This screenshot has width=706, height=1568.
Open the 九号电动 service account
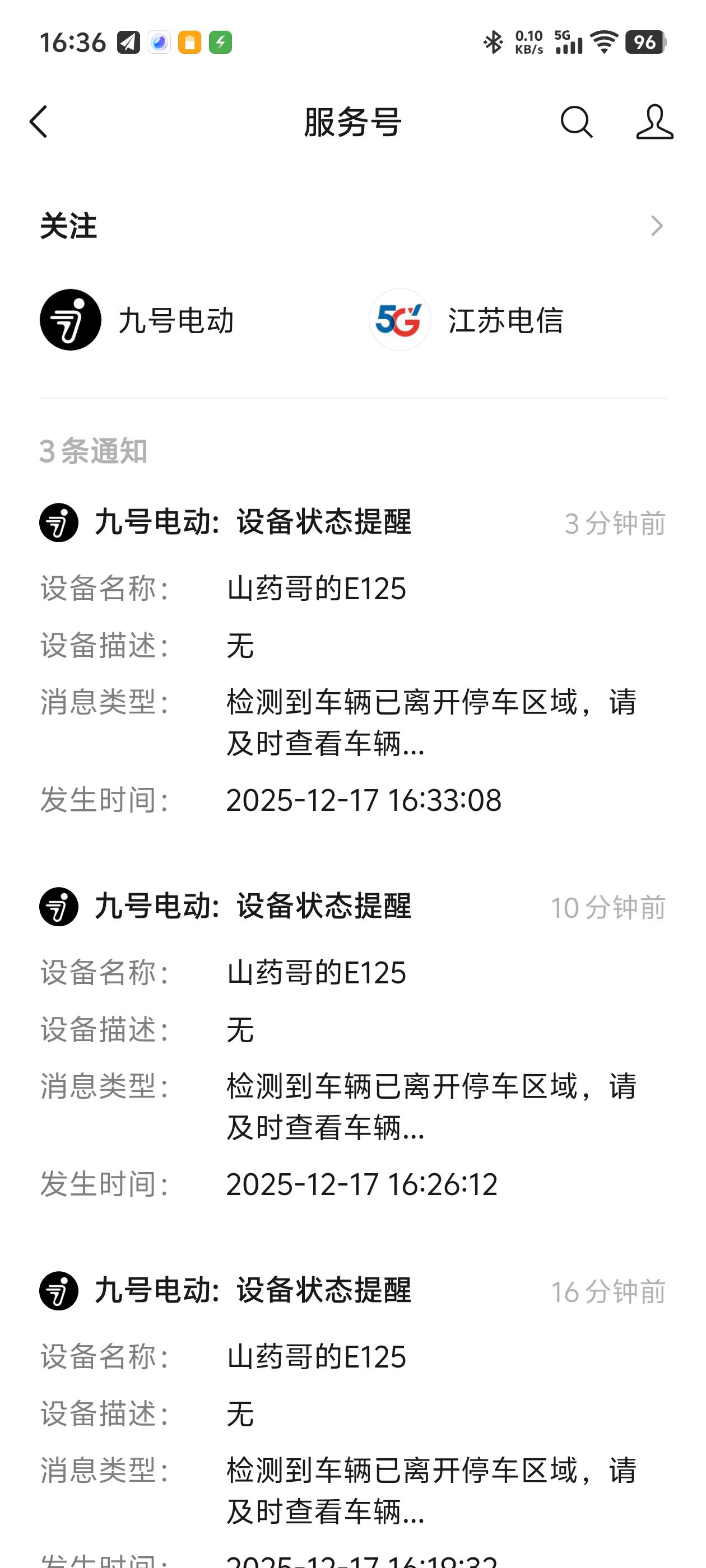(137, 320)
